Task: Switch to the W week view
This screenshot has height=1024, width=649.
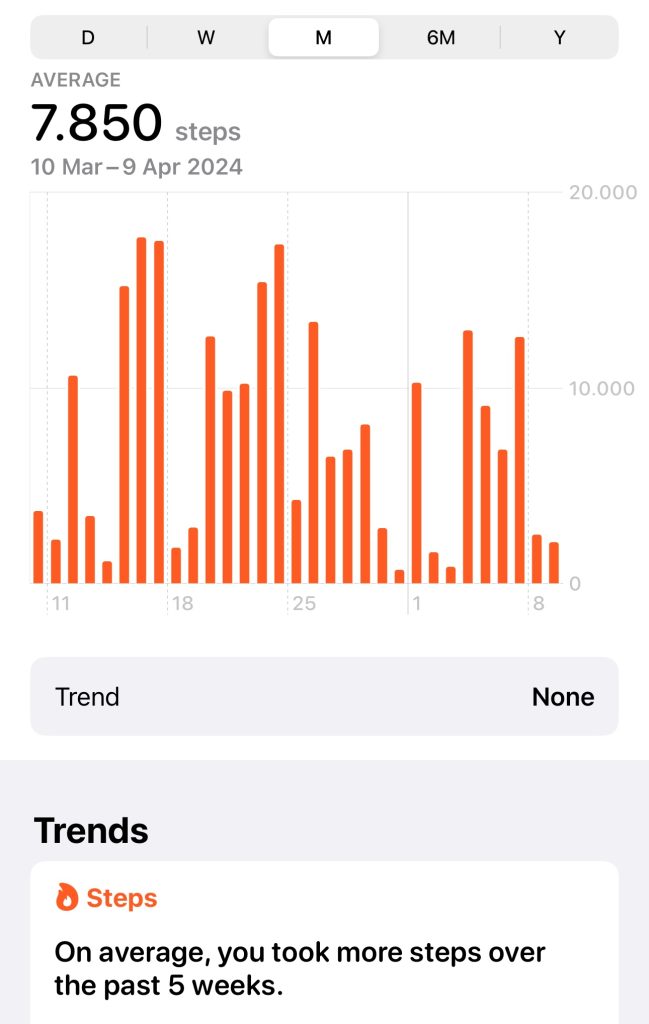Action: [206, 38]
